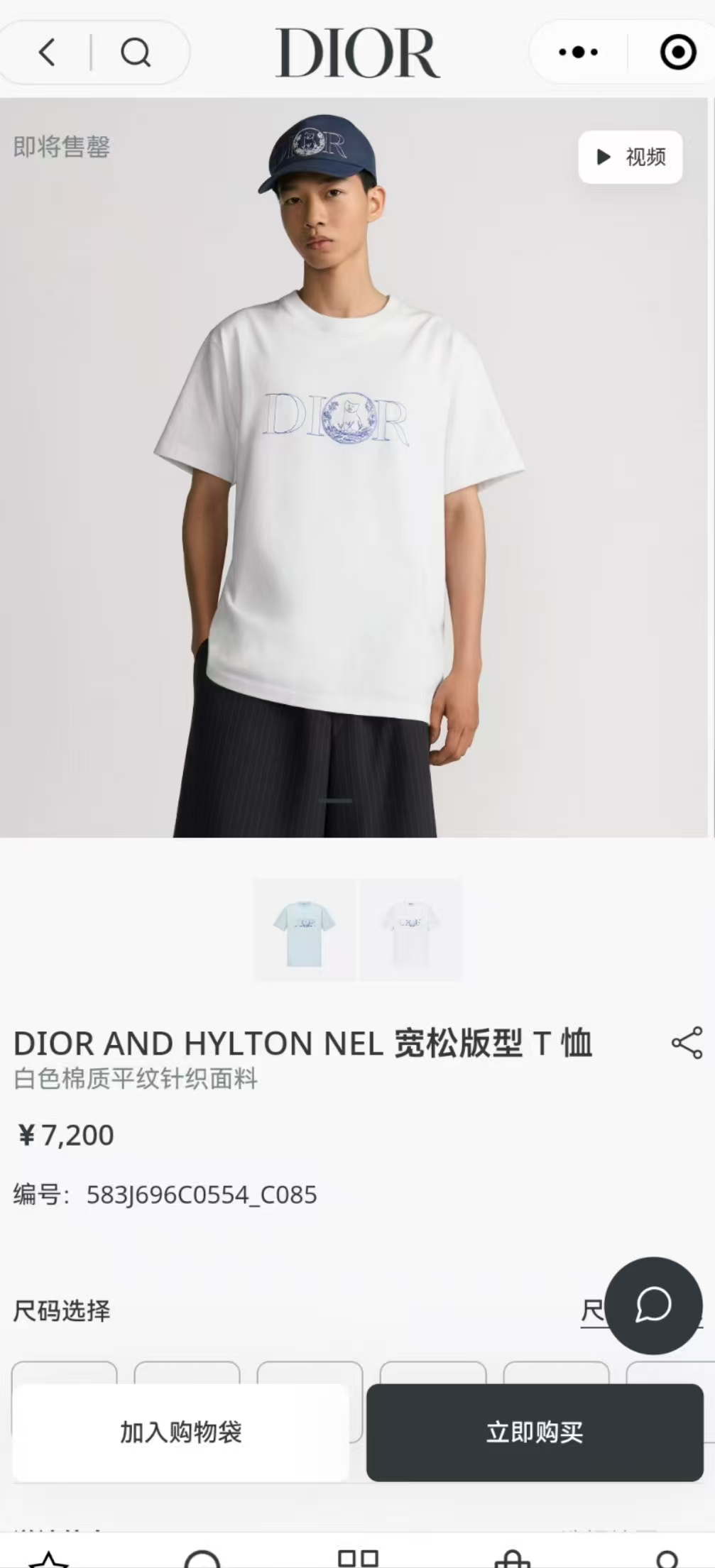Share this Dior T-shirt
The image size is (715, 1568).
point(687,1043)
